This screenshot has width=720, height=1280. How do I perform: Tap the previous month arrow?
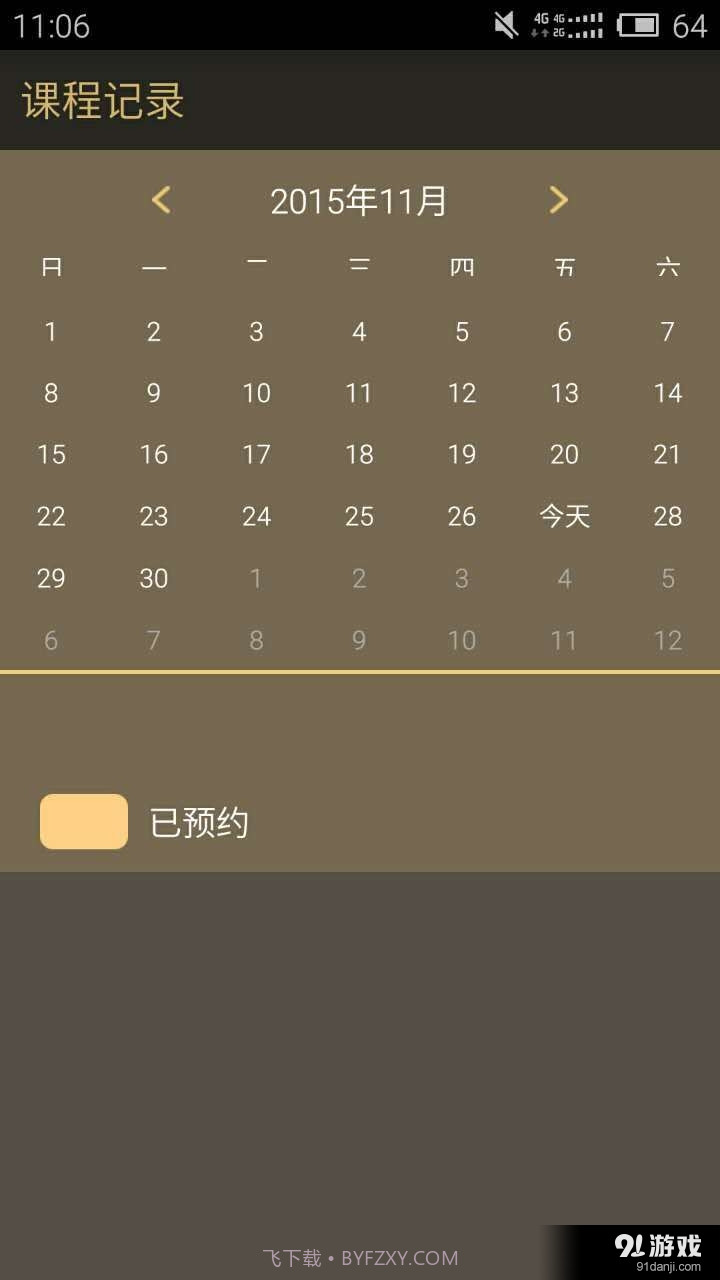(162, 200)
